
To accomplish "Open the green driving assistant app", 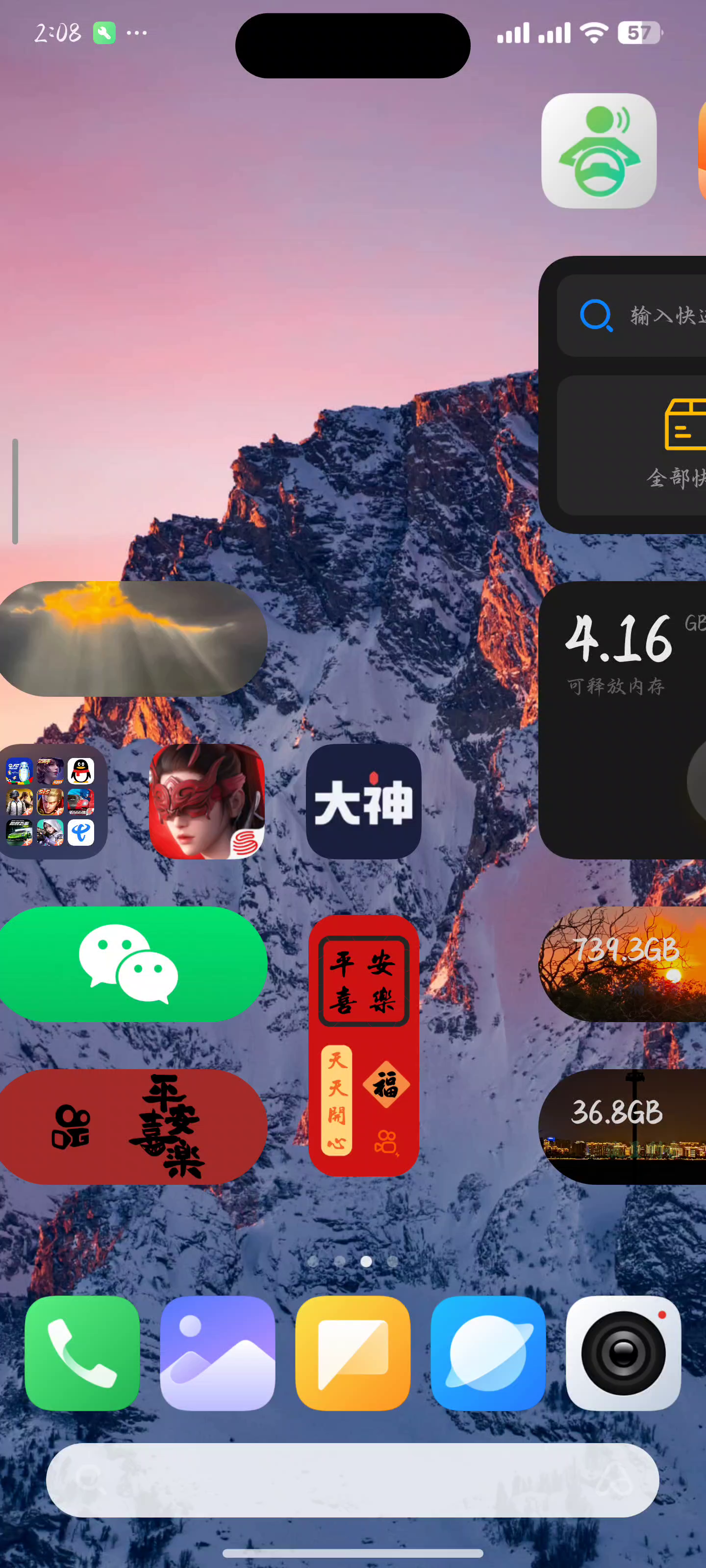I will coord(598,150).
